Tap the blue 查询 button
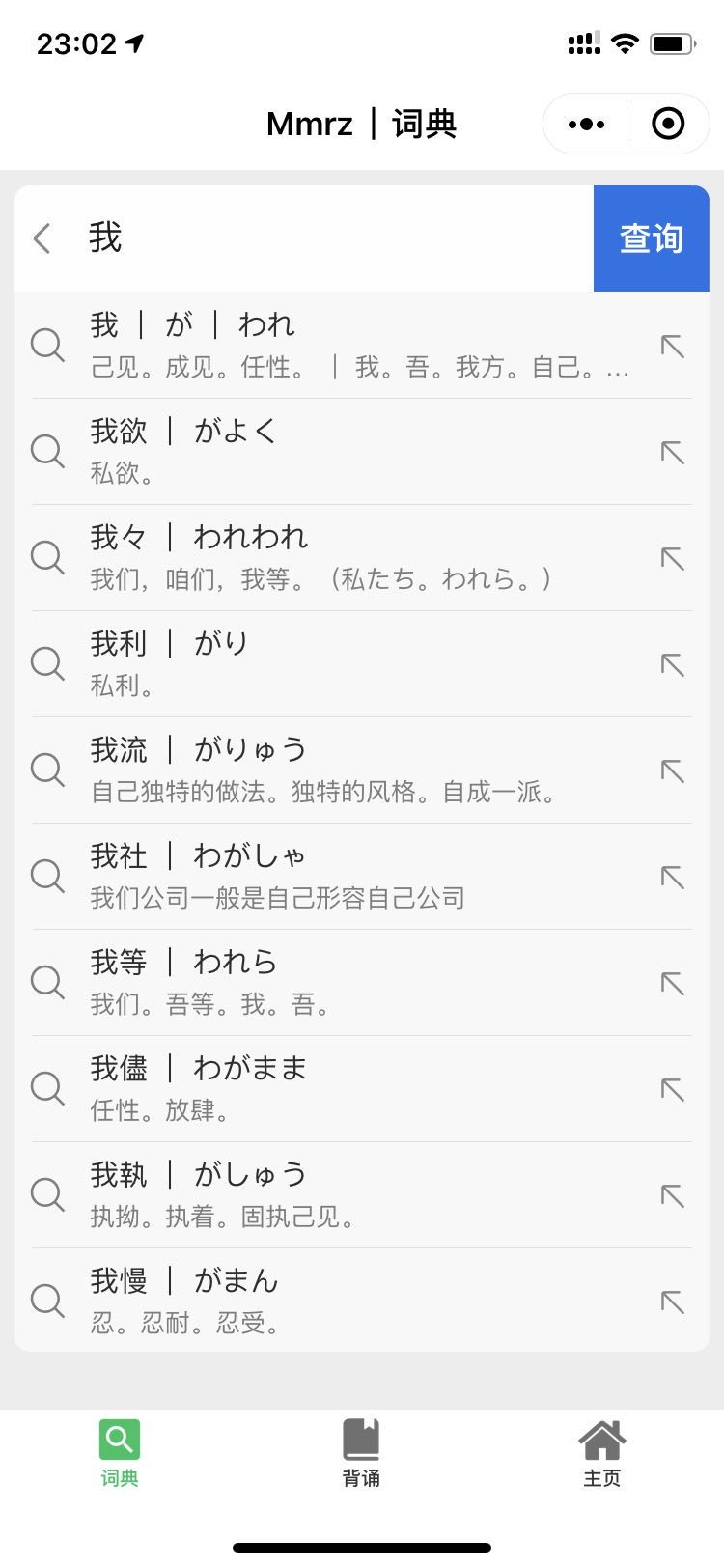 click(x=651, y=238)
